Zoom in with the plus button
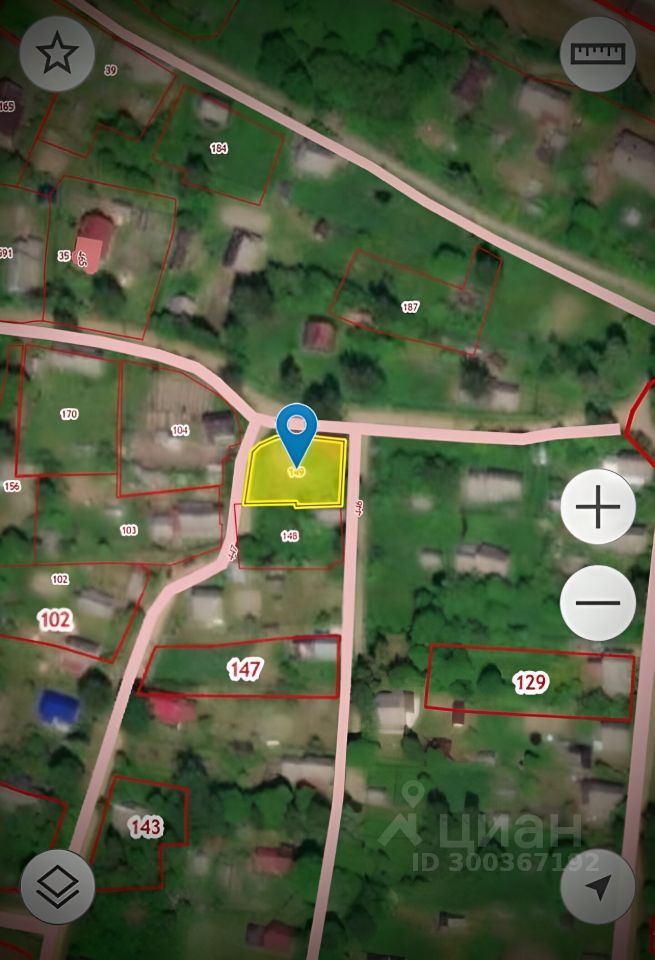Screen dimensions: 655x960 [598, 508]
